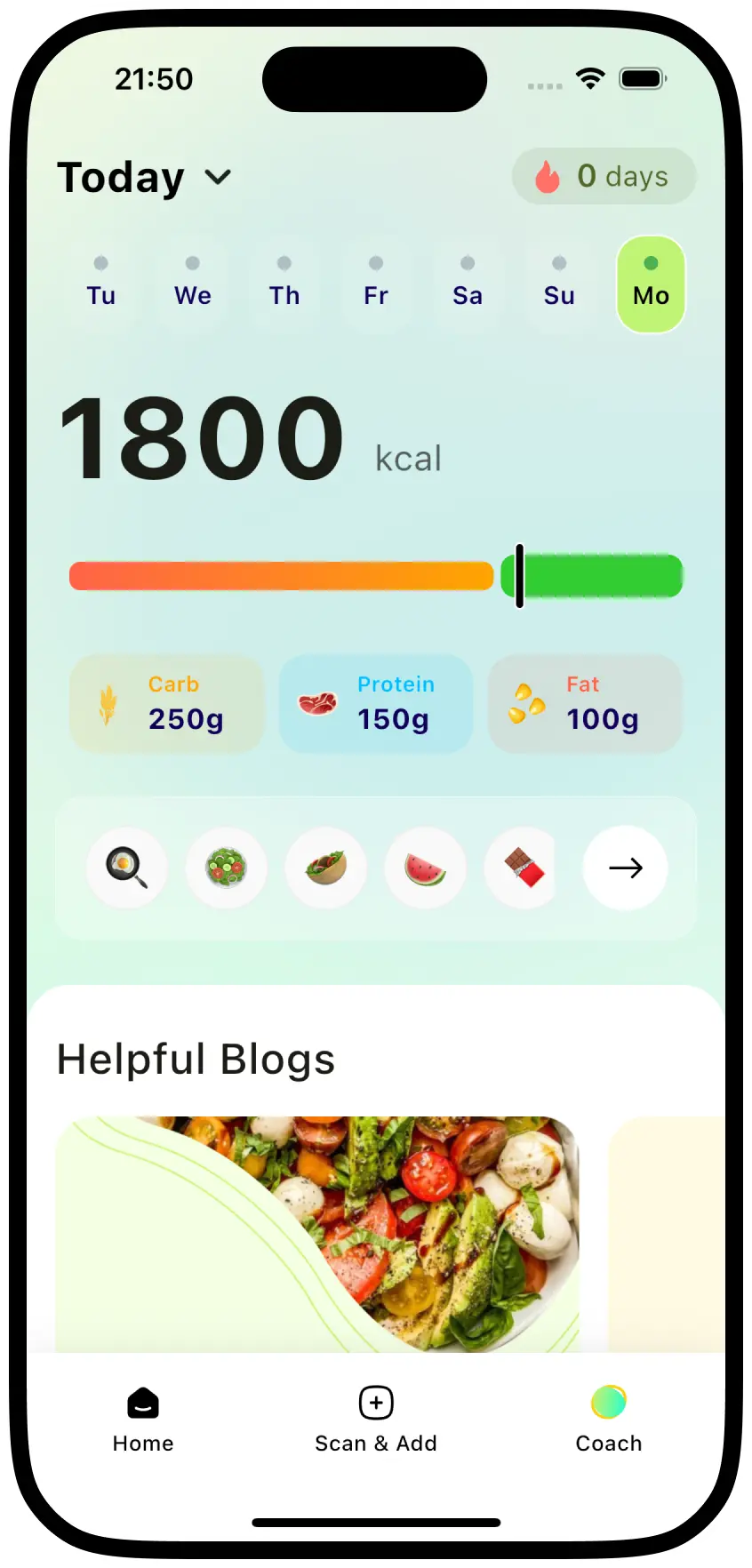Viewport: 752px width, 1568px height.
Task: Switch to the Scan & Add tab
Action: (x=376, y=1420)
